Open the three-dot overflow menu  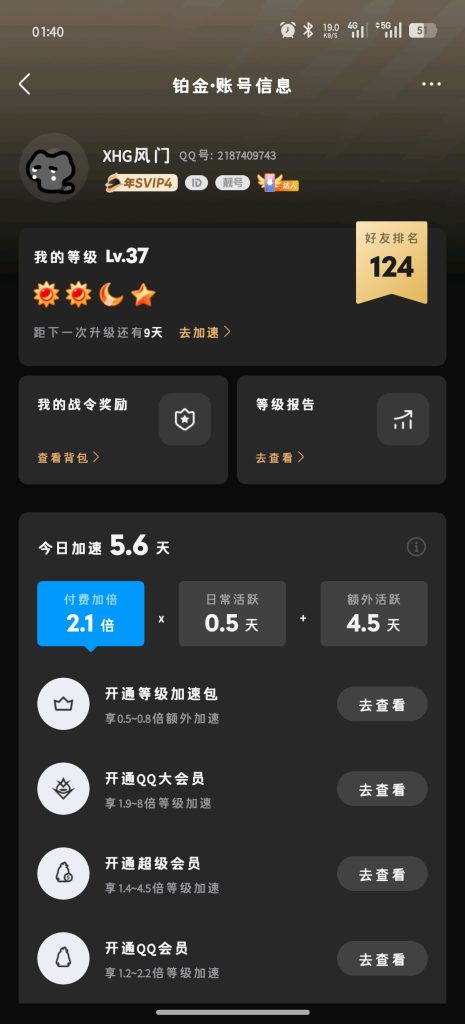click(x=431, y=84)
